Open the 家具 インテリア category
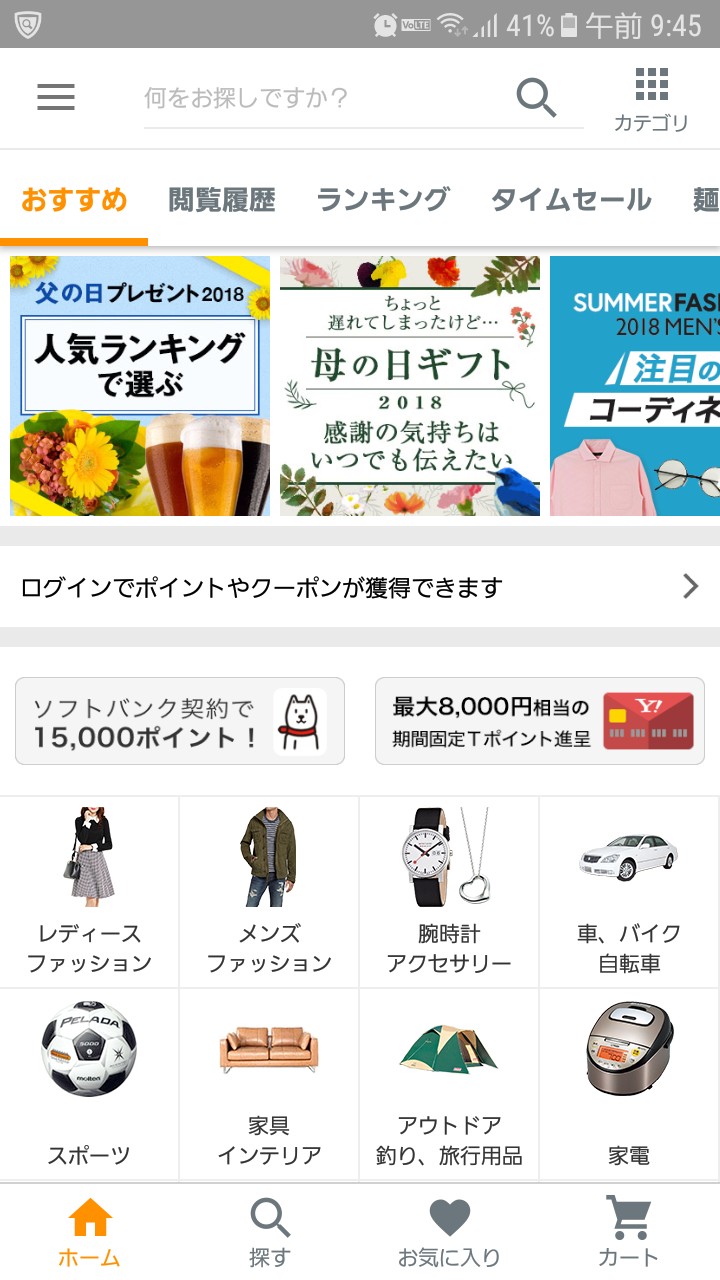 point(269,1085)
